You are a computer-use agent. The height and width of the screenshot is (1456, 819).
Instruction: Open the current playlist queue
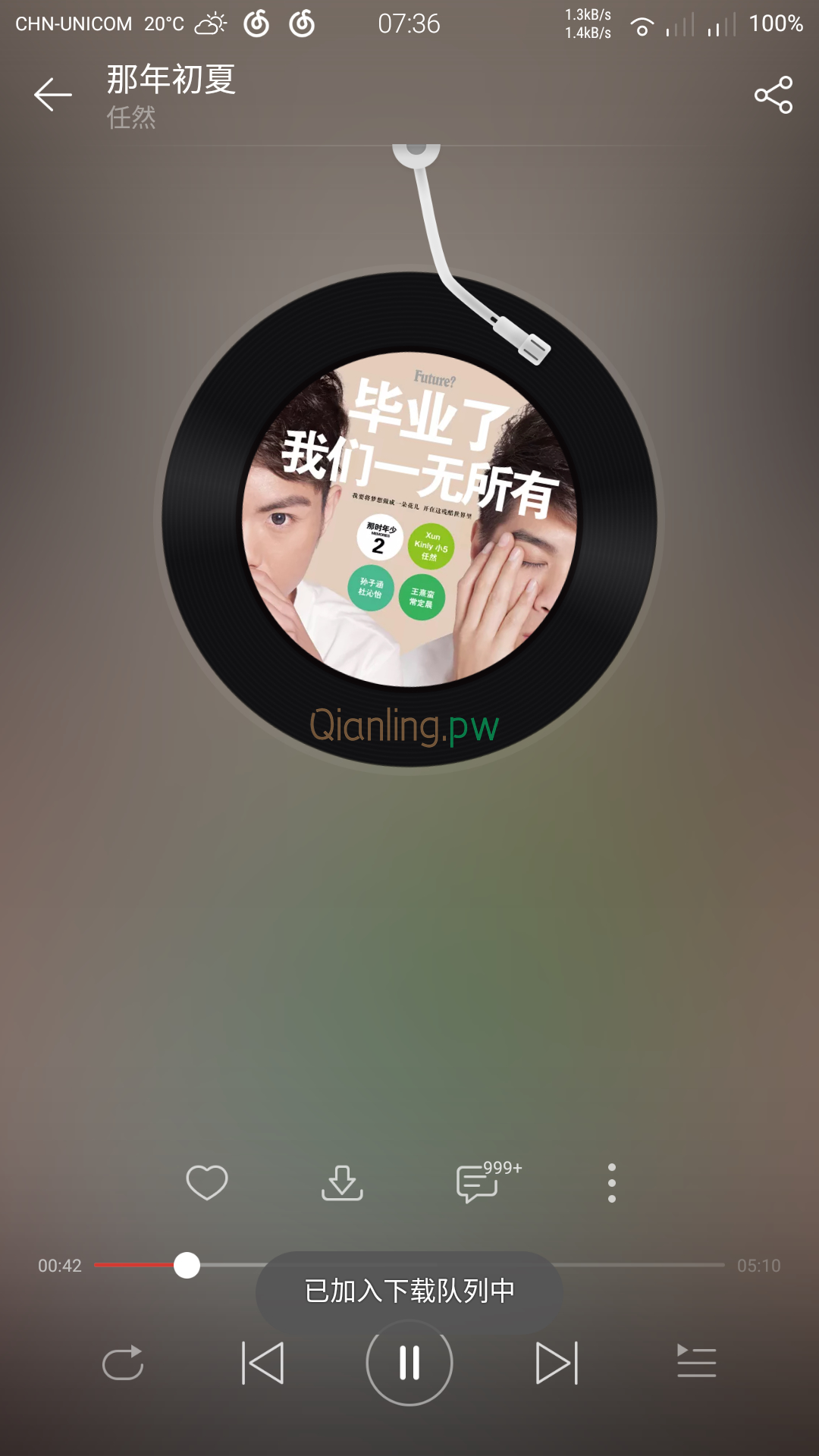(696, 1363)
